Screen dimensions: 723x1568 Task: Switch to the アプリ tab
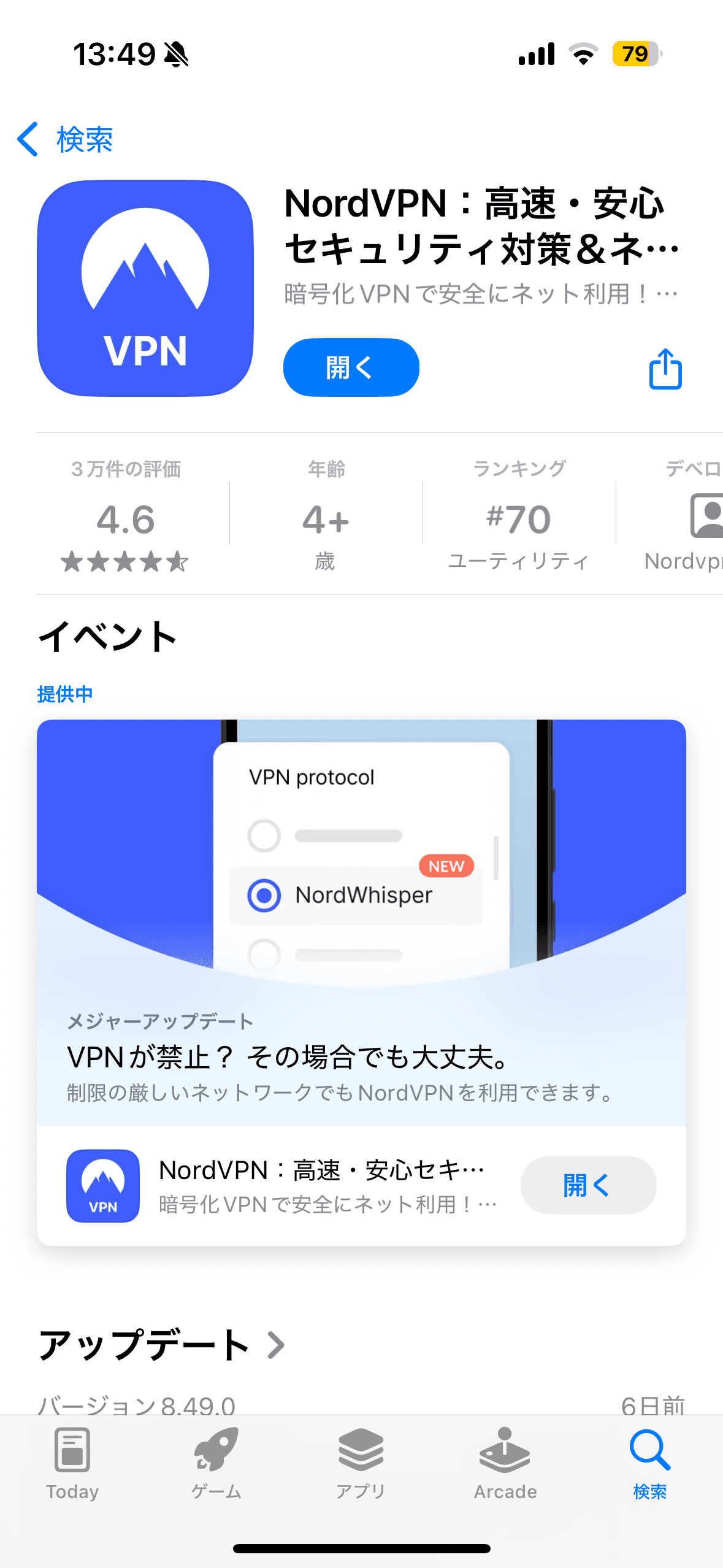coord(361,1464)
